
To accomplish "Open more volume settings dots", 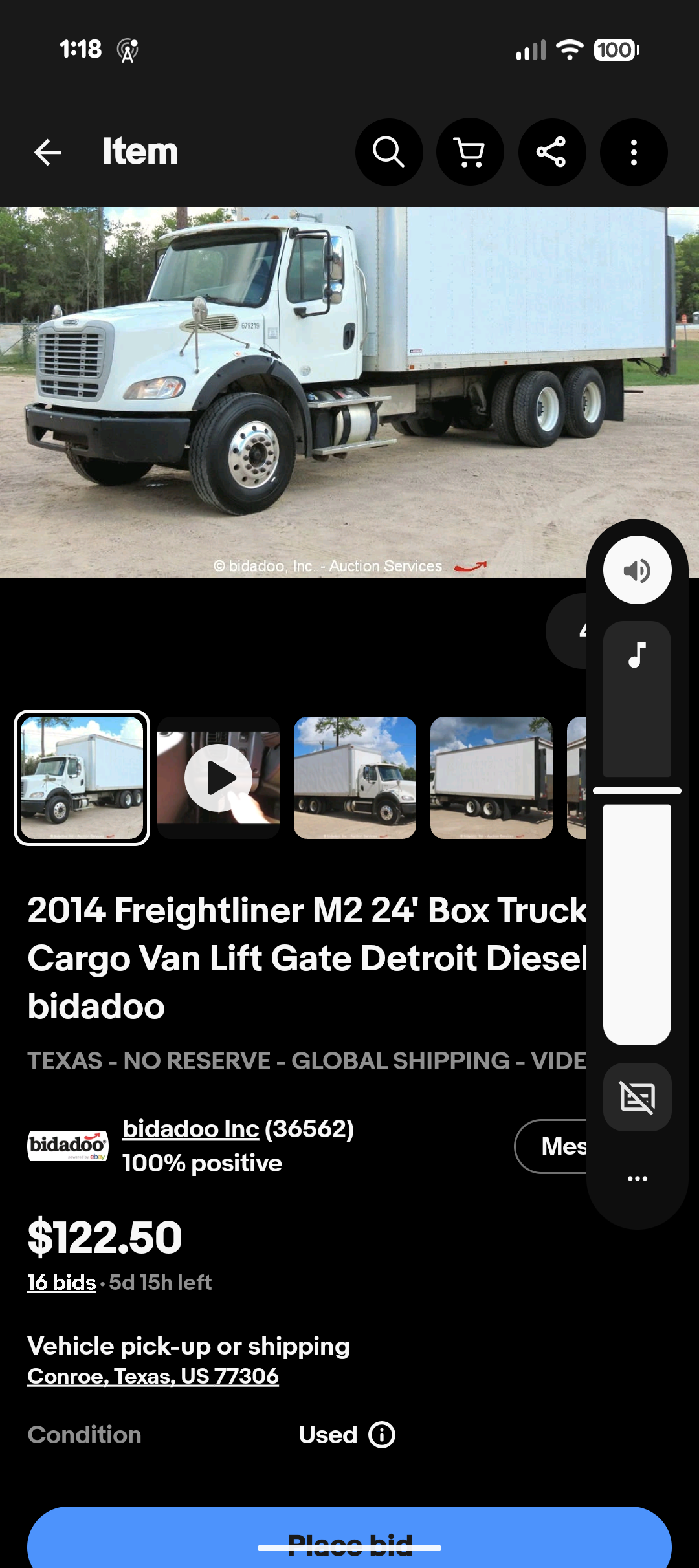I will point(637,1179).
